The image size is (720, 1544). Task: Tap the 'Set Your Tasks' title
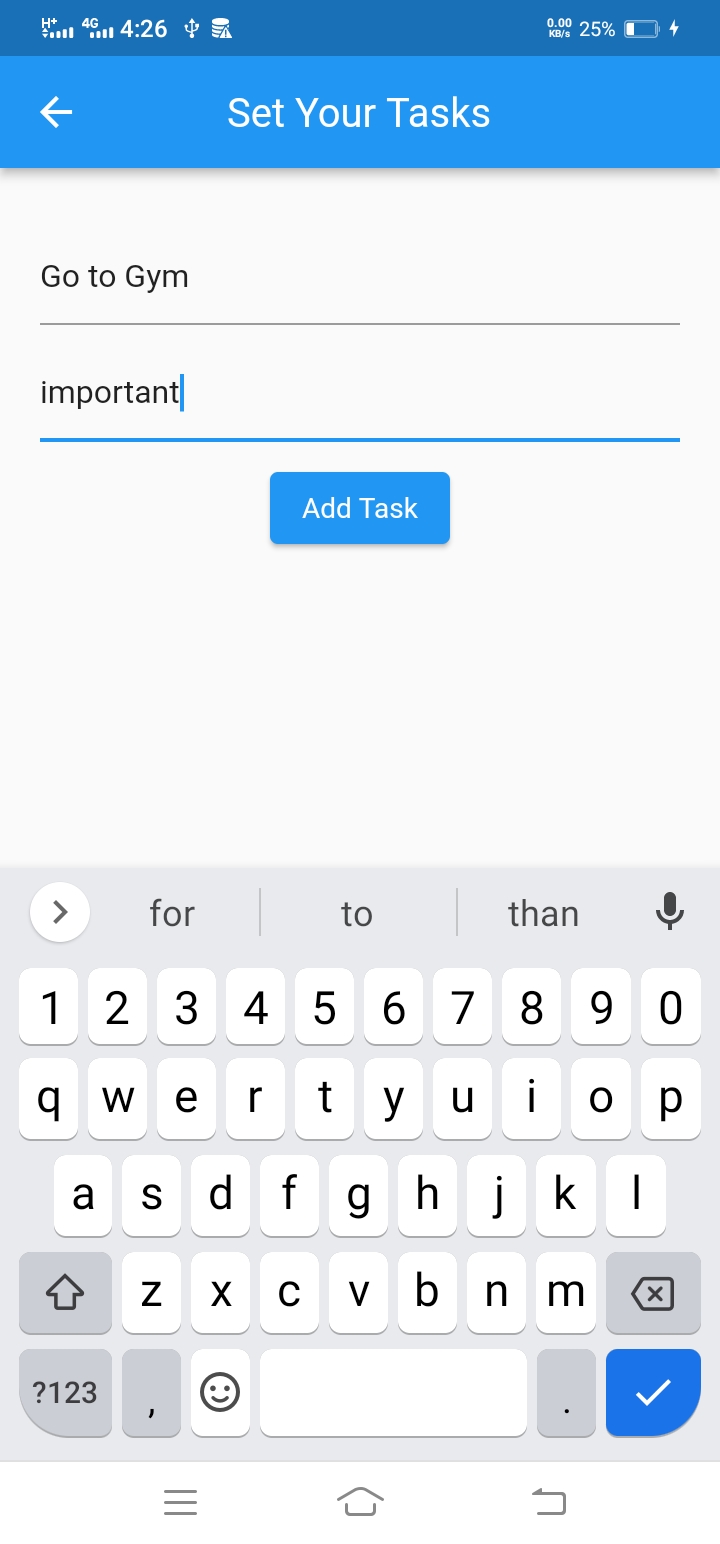(x=358, y=112)
